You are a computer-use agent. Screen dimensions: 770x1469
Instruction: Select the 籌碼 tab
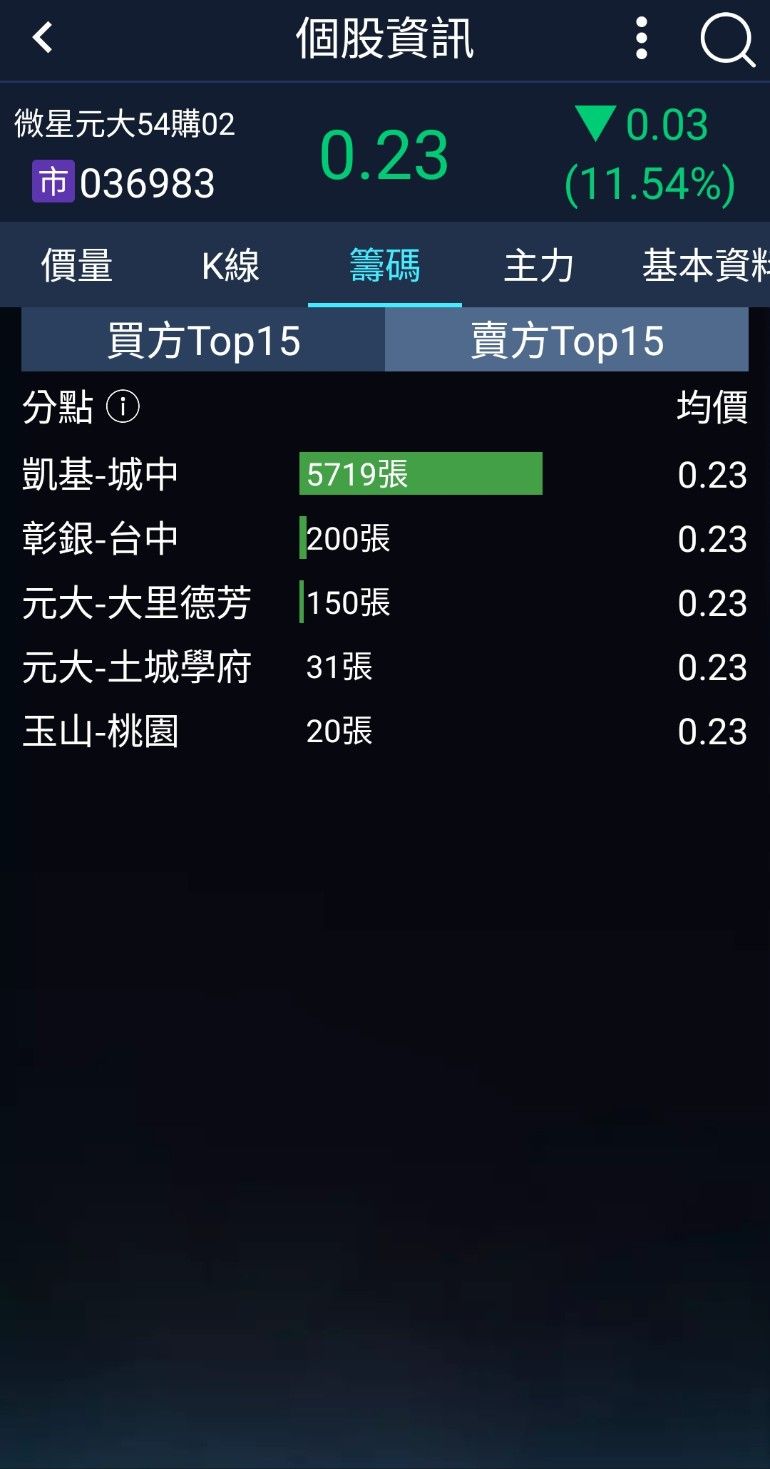tap(384, 266)
